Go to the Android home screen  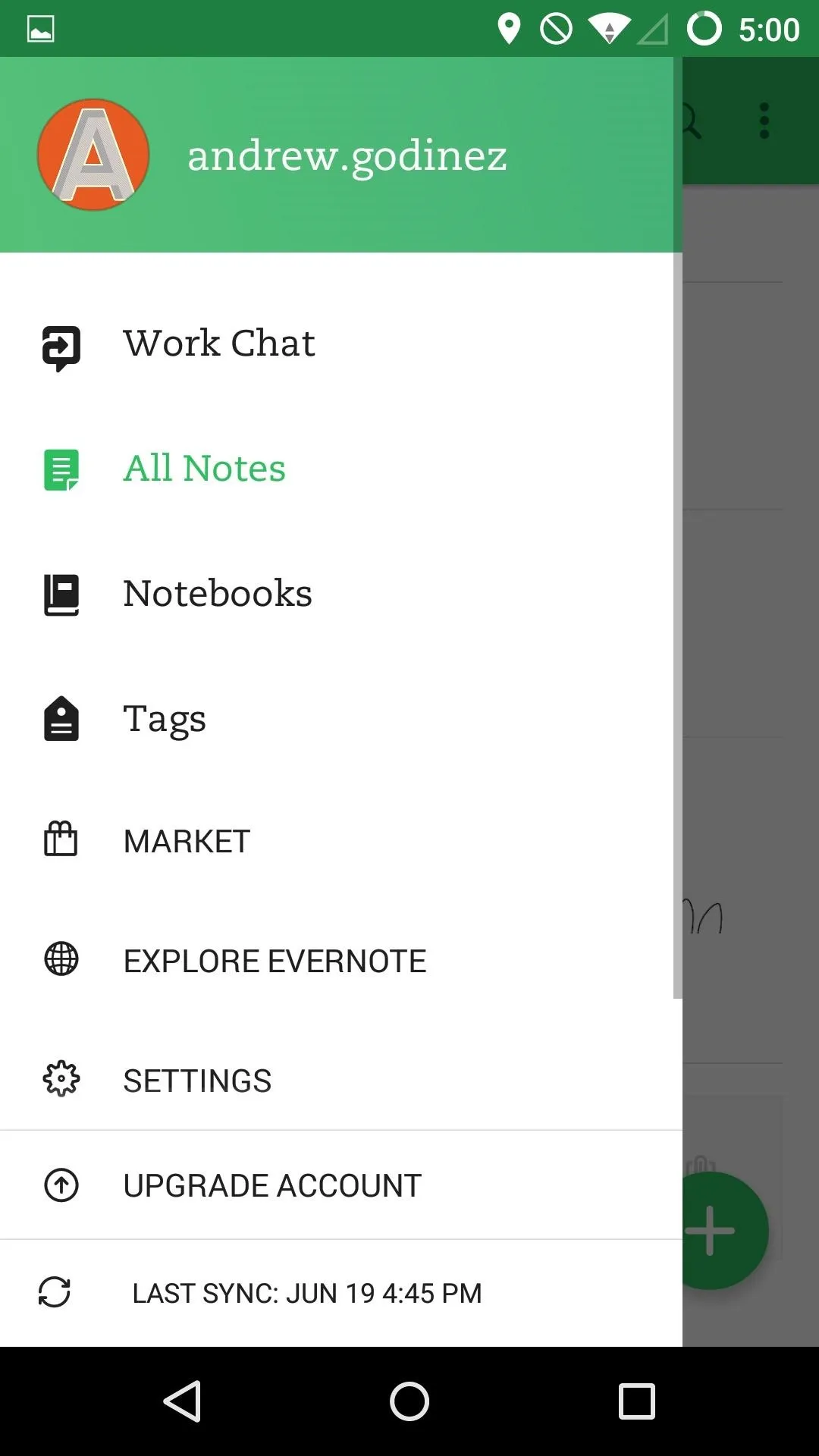point(409,1401)
